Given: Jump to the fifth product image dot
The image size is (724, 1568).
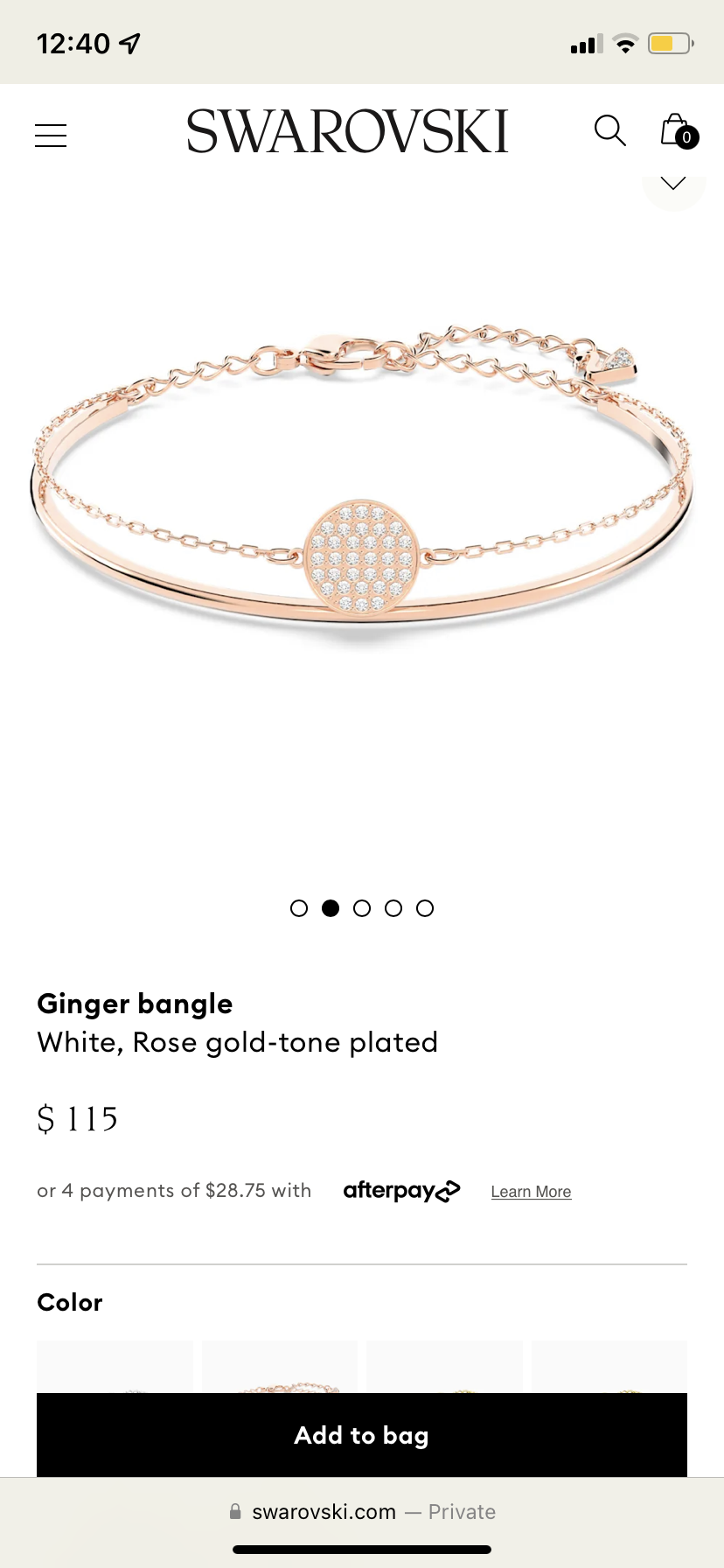Looking at the screenshot, I should (x=425, y=908).
